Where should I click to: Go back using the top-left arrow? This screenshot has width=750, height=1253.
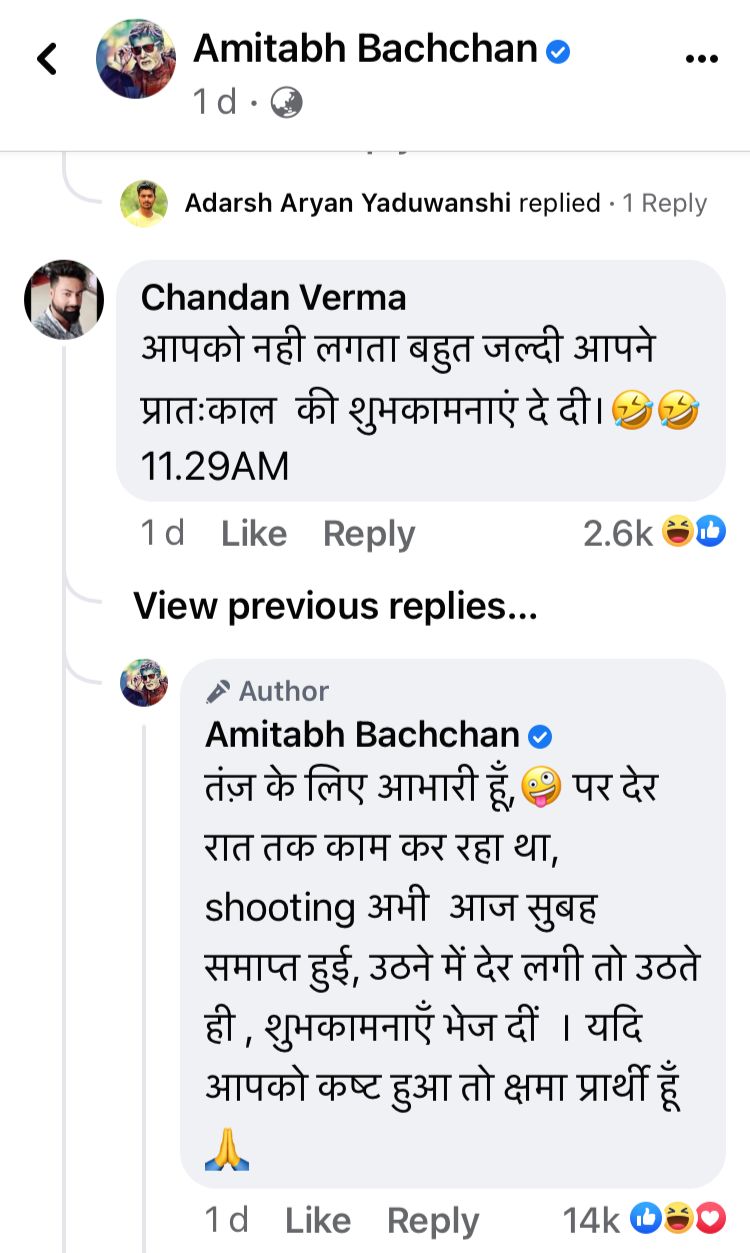47,59
